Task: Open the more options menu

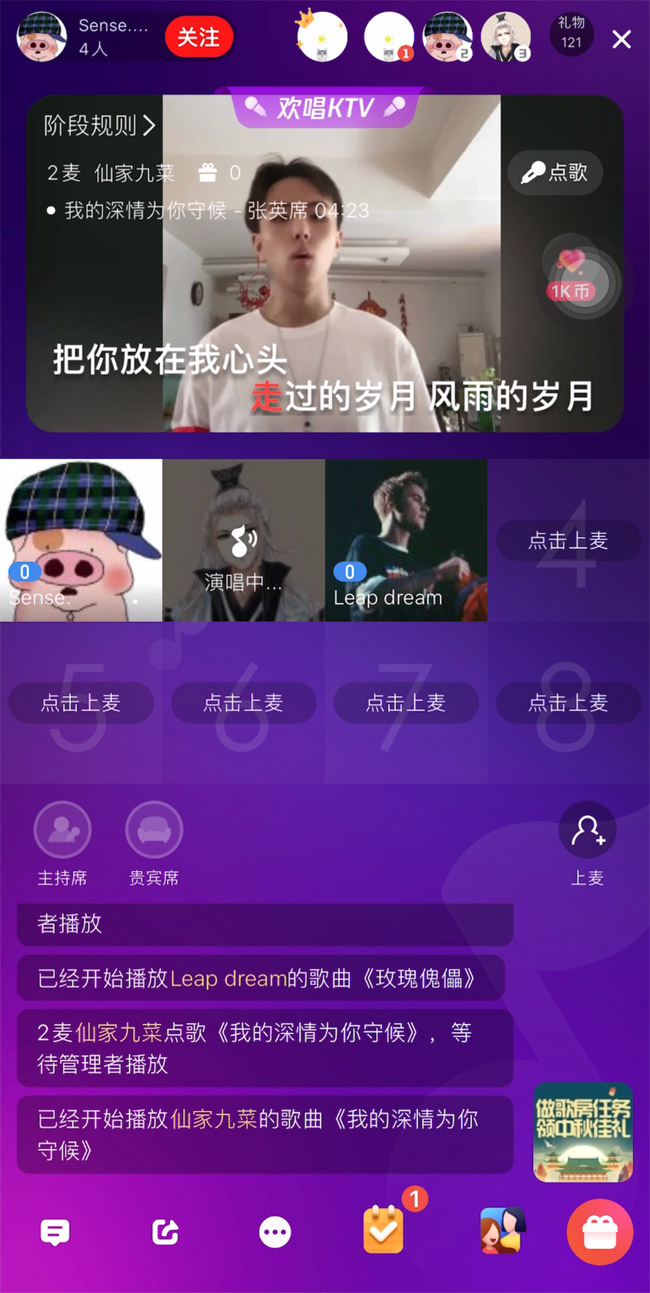Action: coord(275,1232)
